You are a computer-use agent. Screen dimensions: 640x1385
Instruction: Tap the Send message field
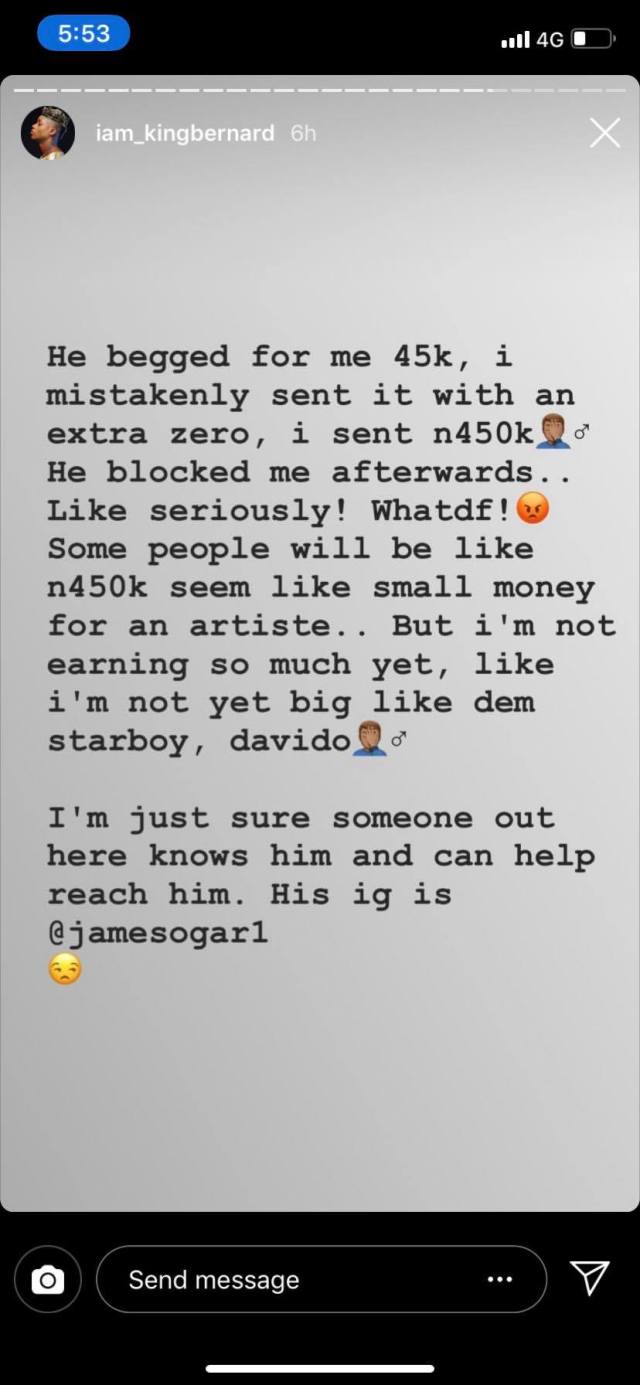(300, 1279)
